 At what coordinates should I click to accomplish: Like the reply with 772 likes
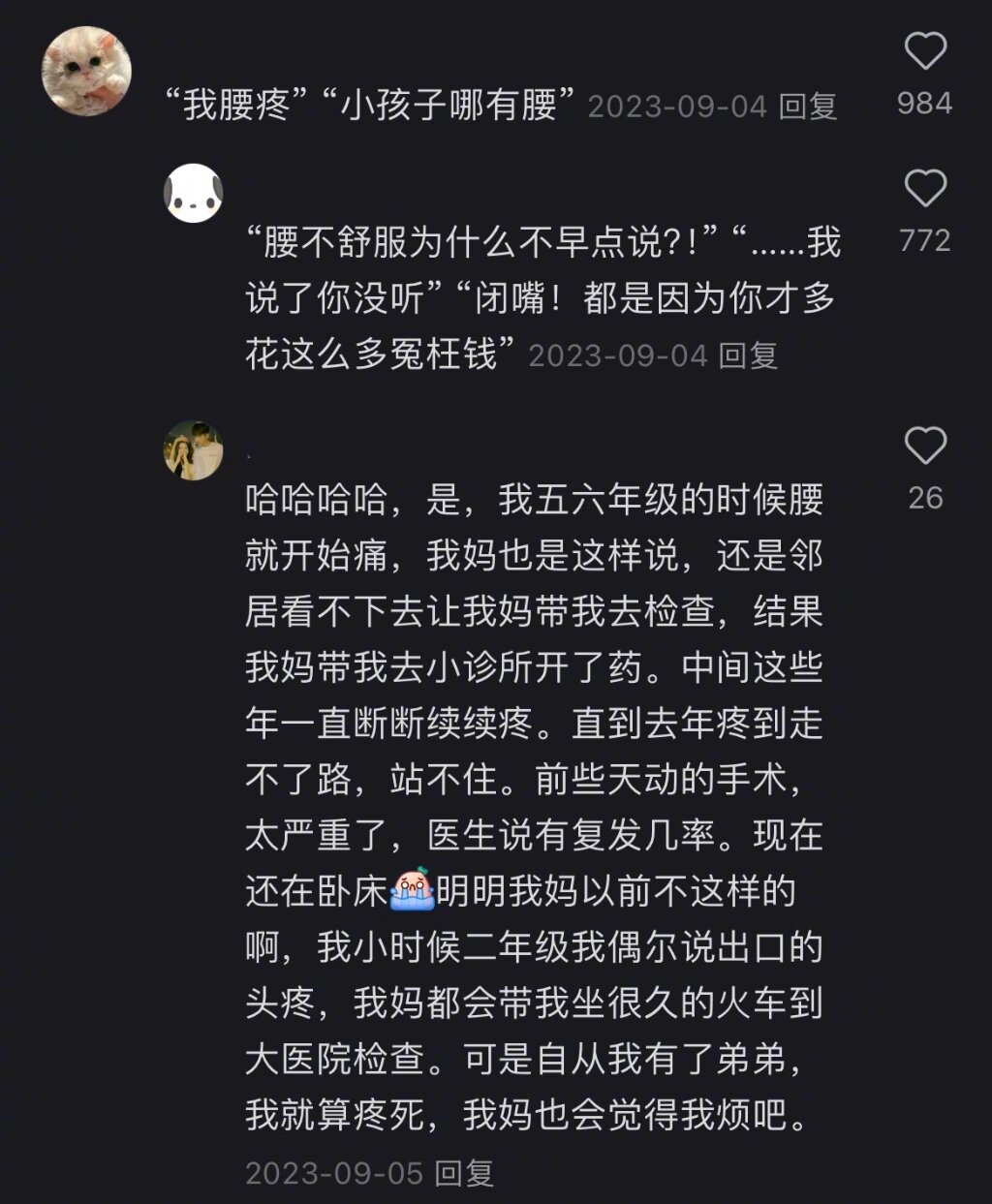924,189
